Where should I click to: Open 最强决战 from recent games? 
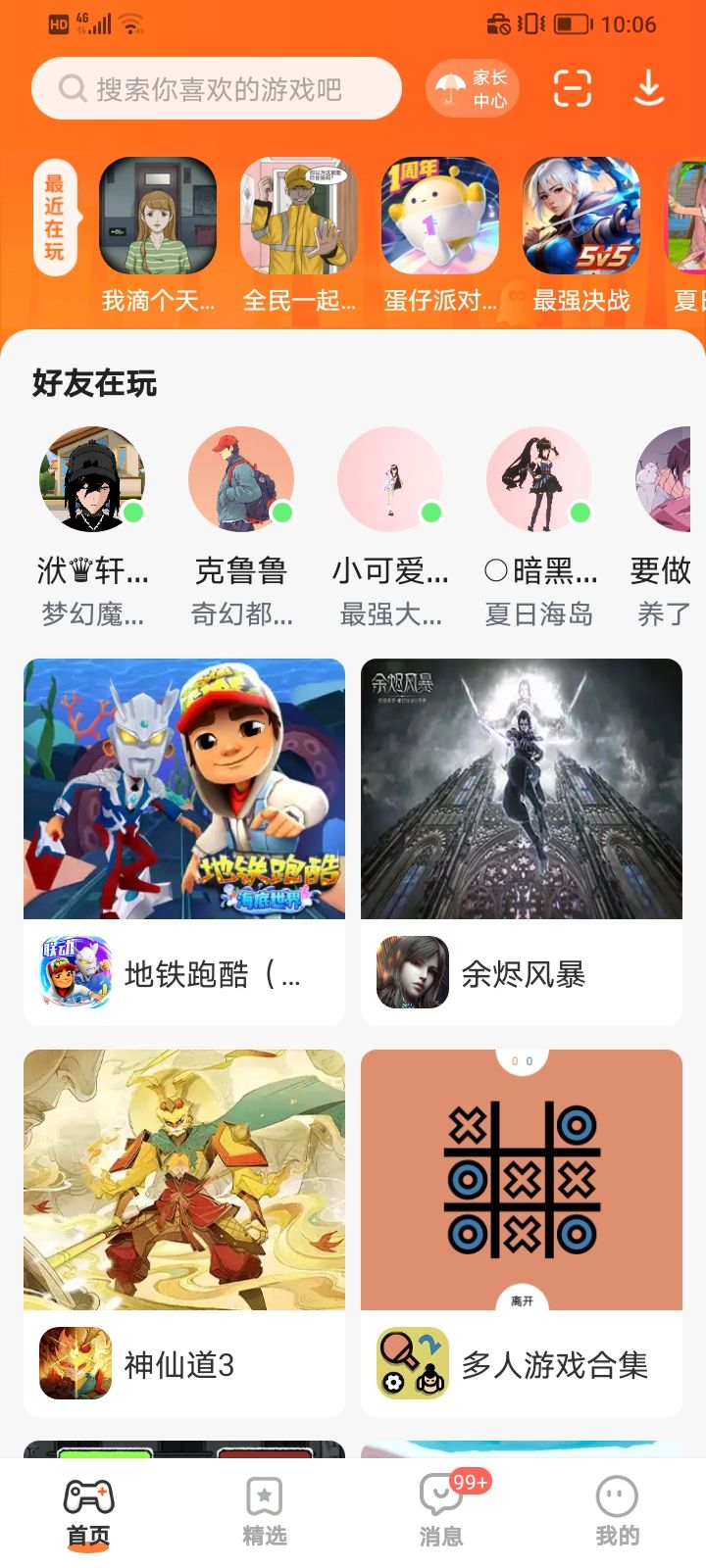(581, 217)
